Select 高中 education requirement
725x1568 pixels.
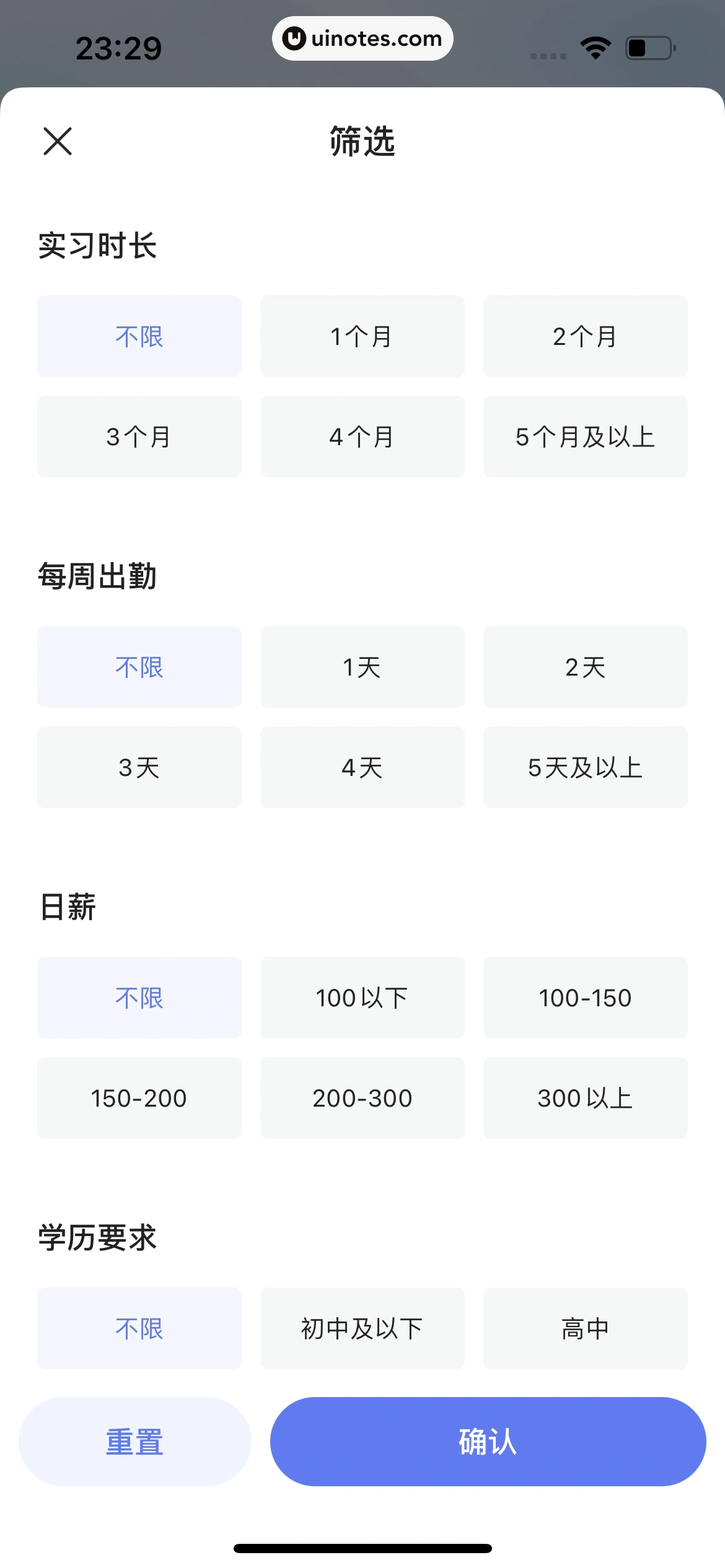(x=585, y=1328)
